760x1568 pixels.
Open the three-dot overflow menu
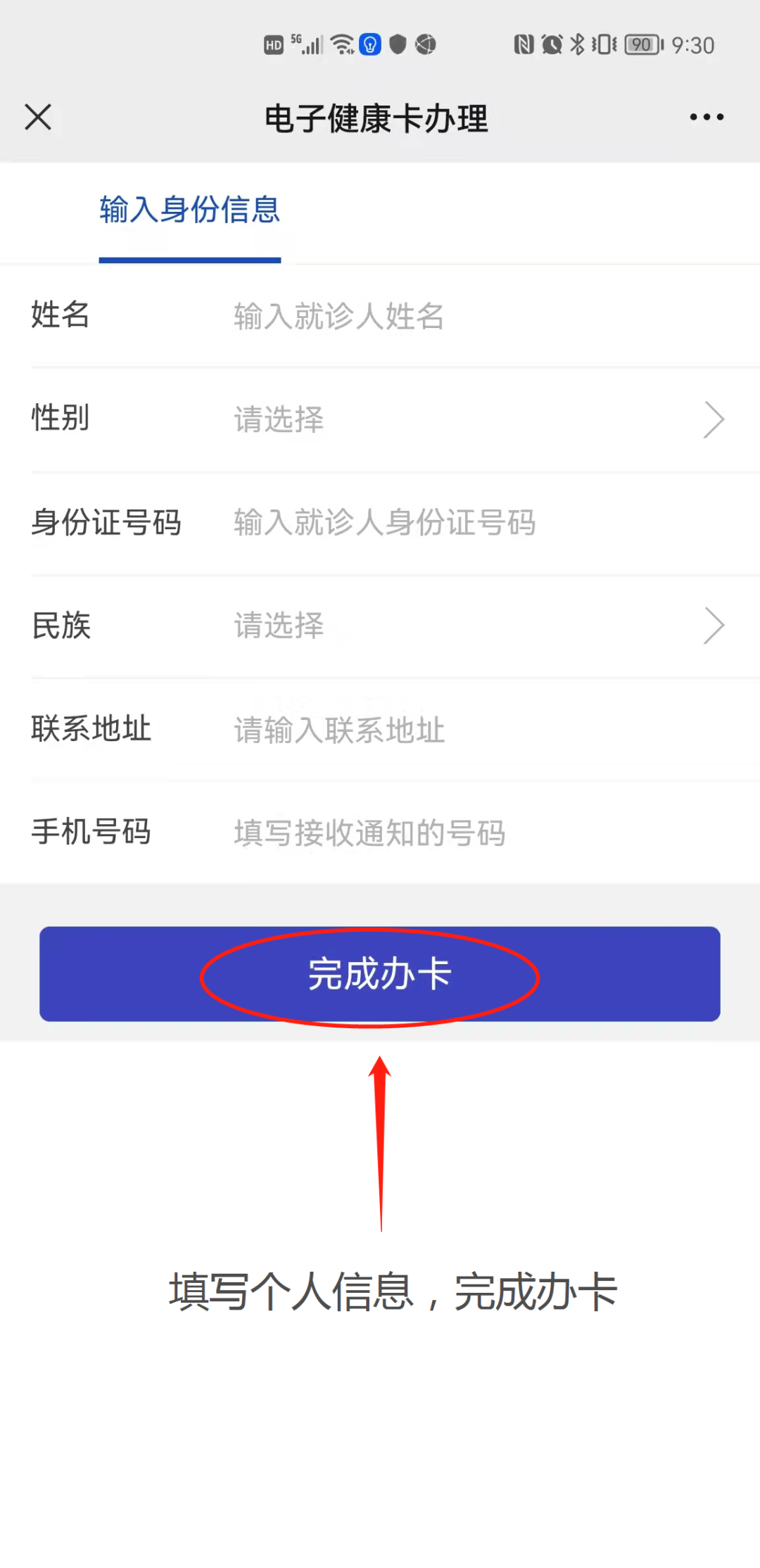click(x=706, y=117)
